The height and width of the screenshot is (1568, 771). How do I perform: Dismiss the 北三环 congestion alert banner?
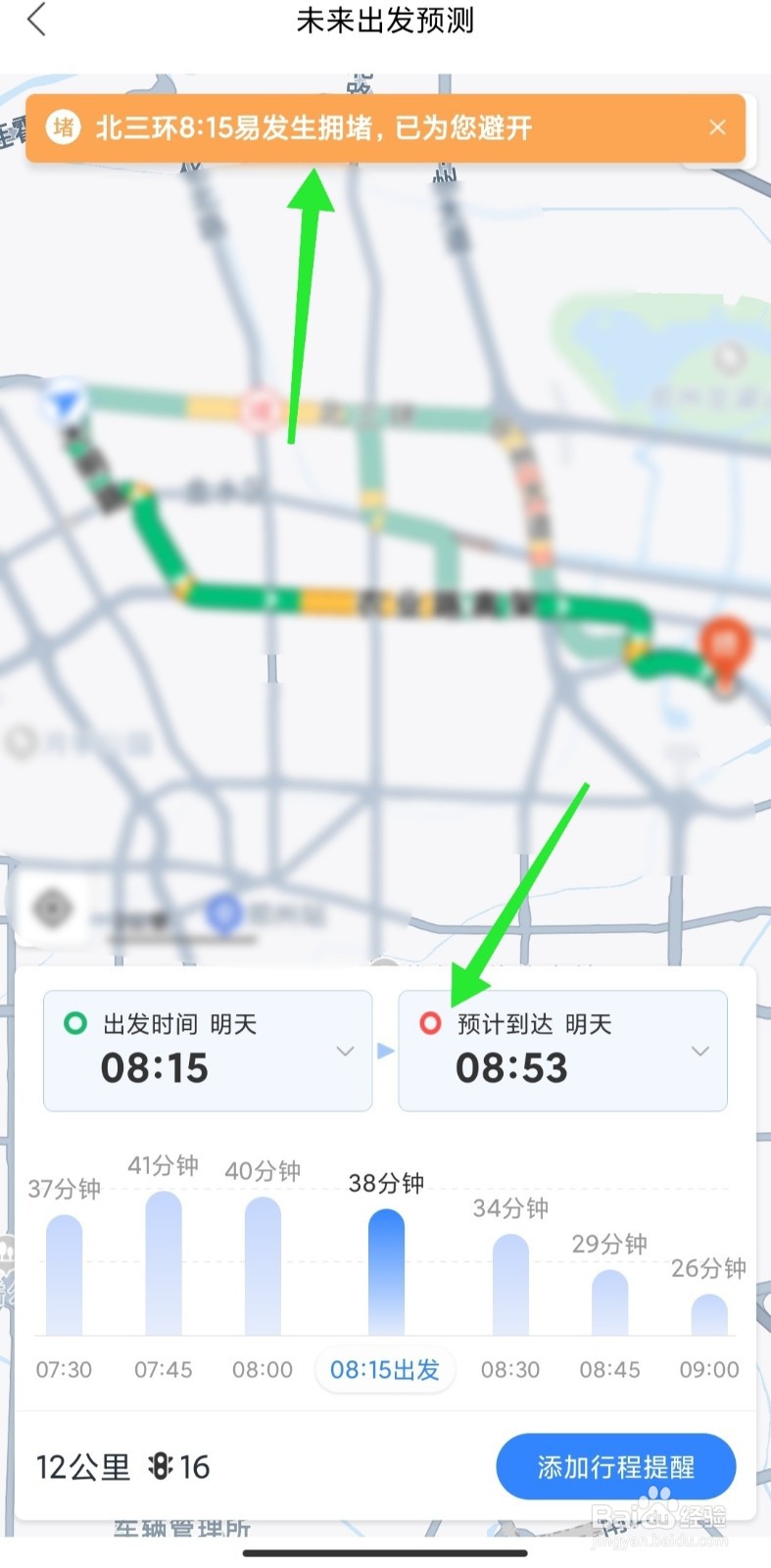point(717,127)
